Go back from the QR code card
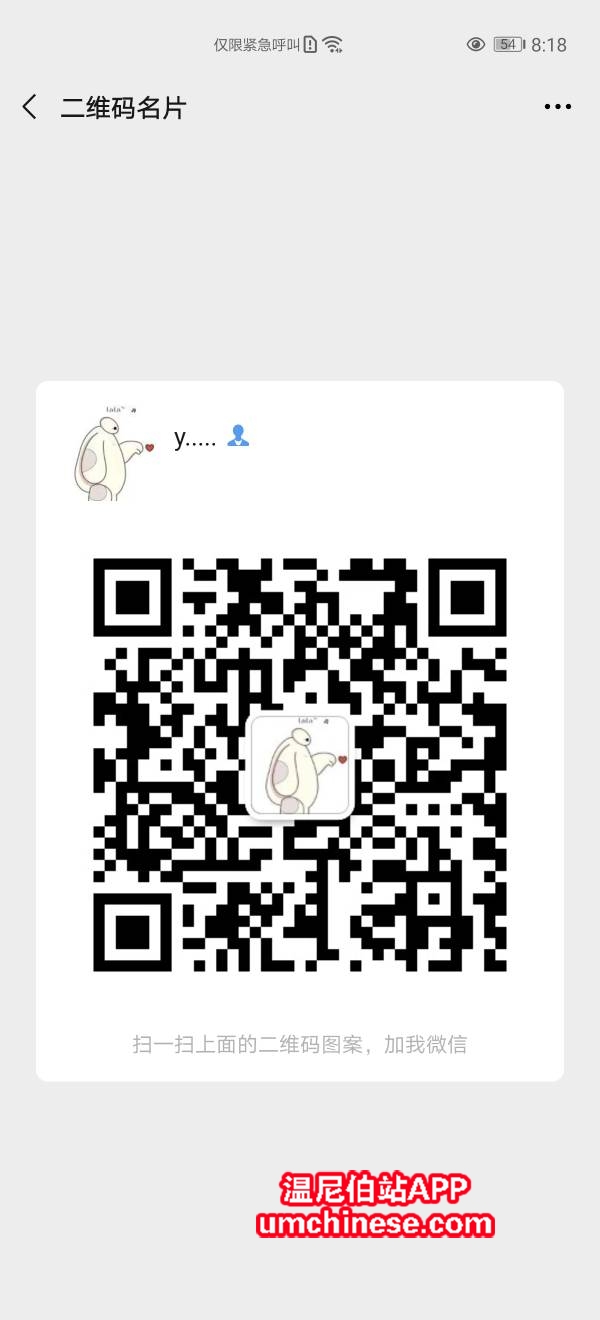 coord(30,107)
